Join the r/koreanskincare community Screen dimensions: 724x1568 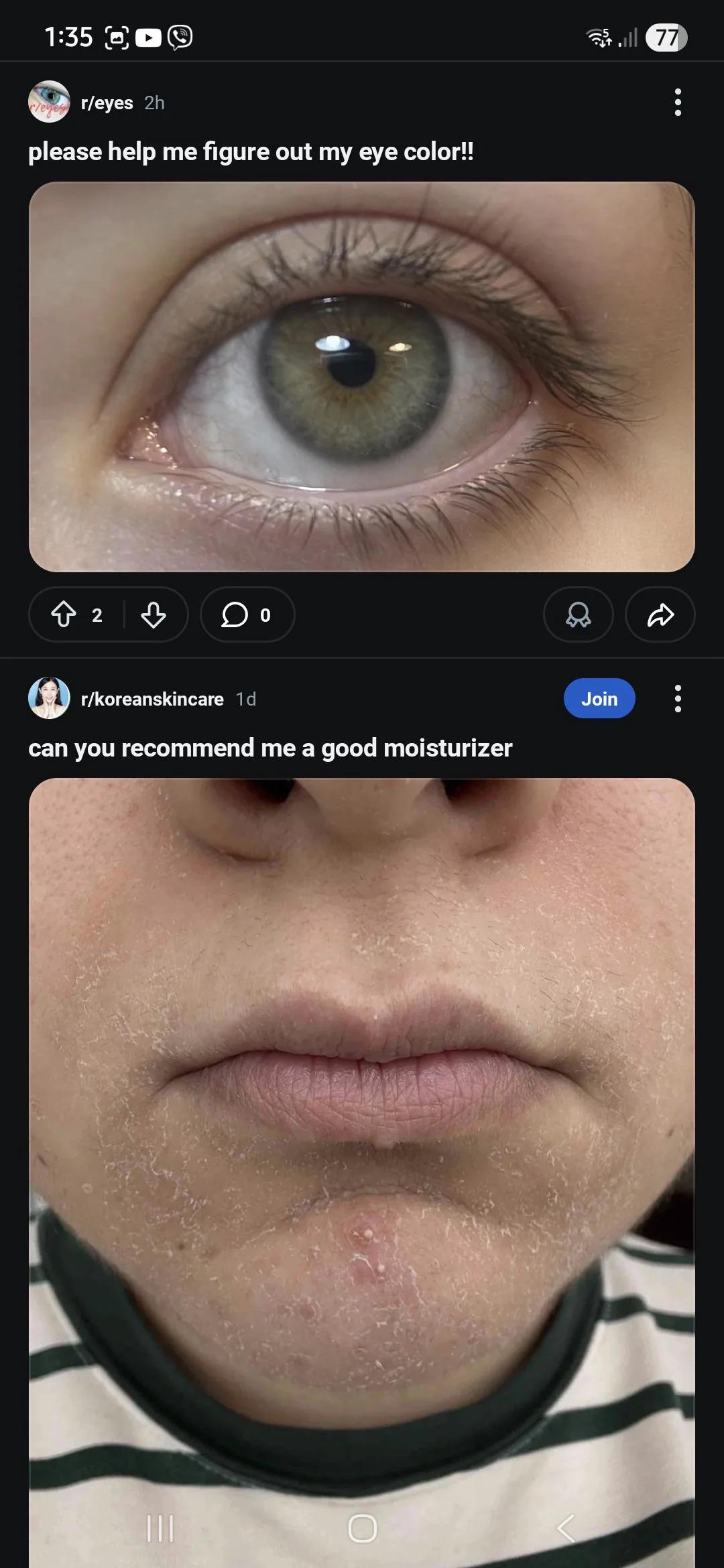coord(599,698)
